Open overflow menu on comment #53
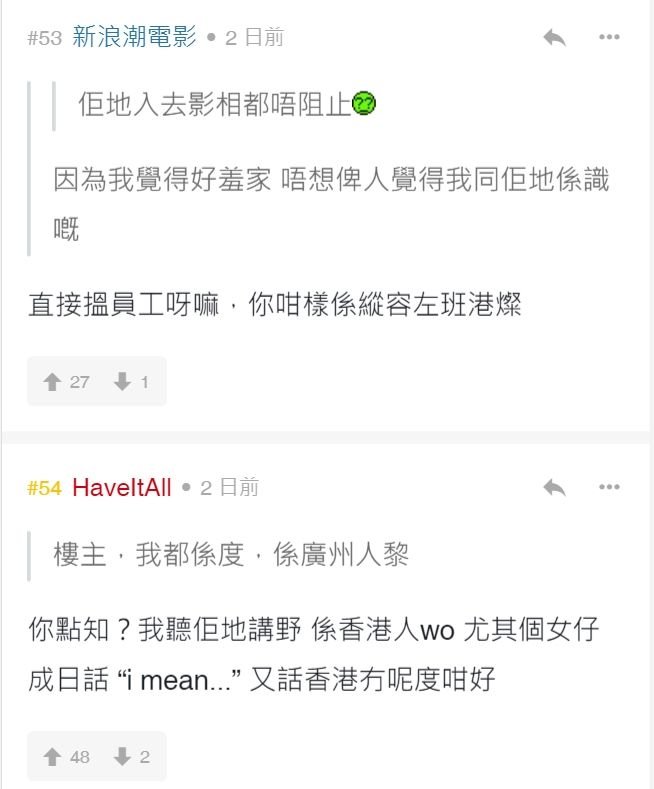Image resolution: width=654 pixels, height=789 pixels. pyautogui.click(x=609, y=38)
